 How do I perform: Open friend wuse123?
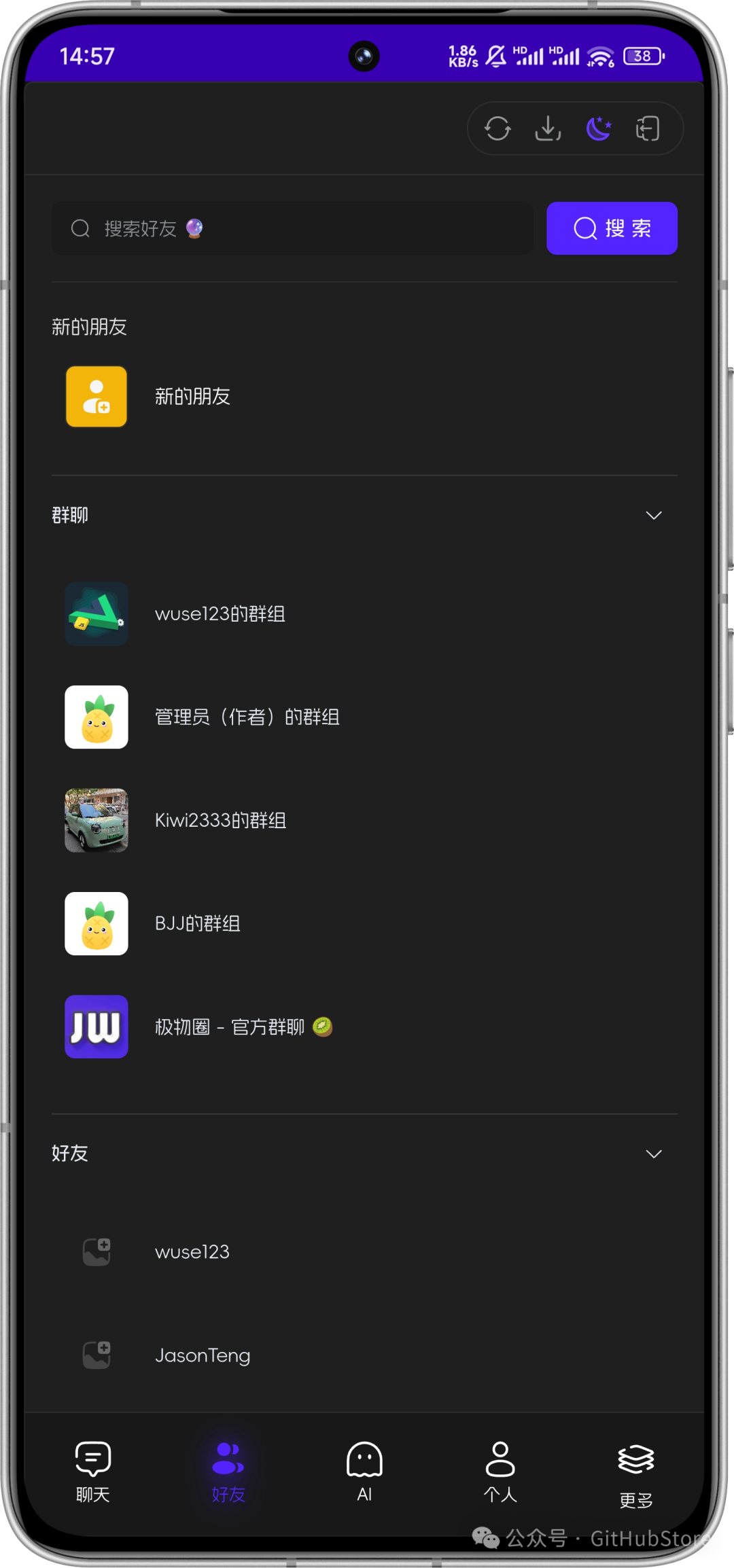(x=192, y=1252)
